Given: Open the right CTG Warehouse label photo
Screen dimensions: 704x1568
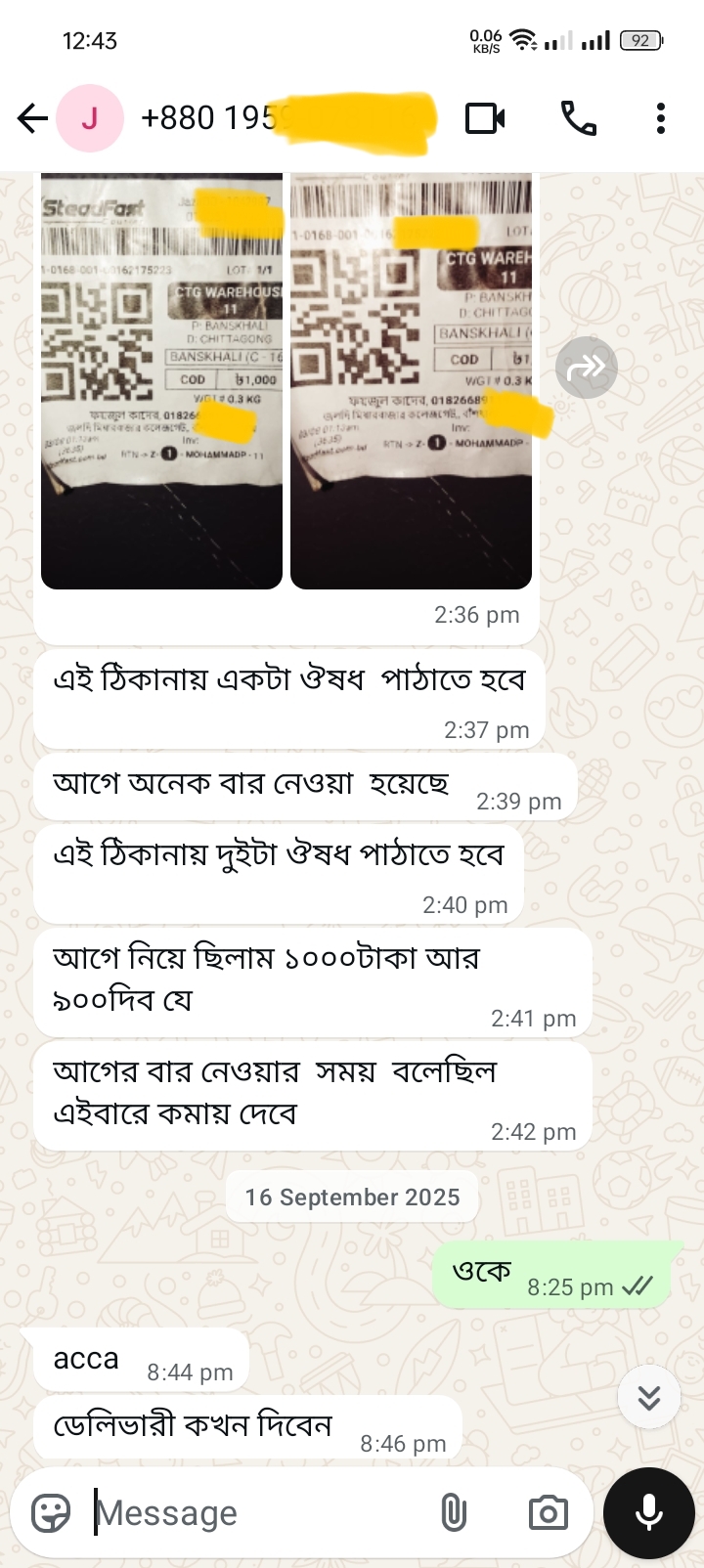Looking at the screenshot, I should coord(412,381).
